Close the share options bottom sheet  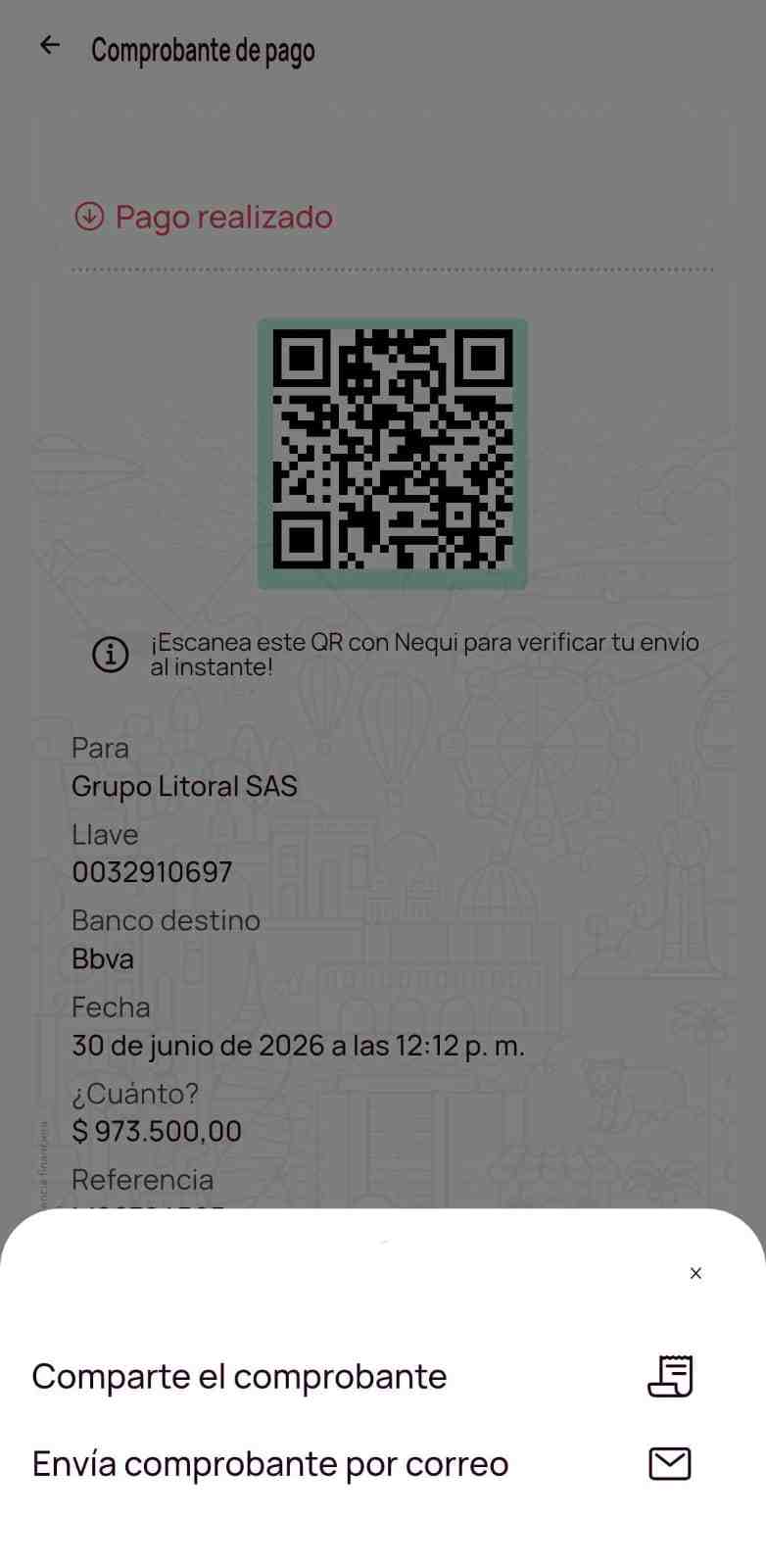695,1273
